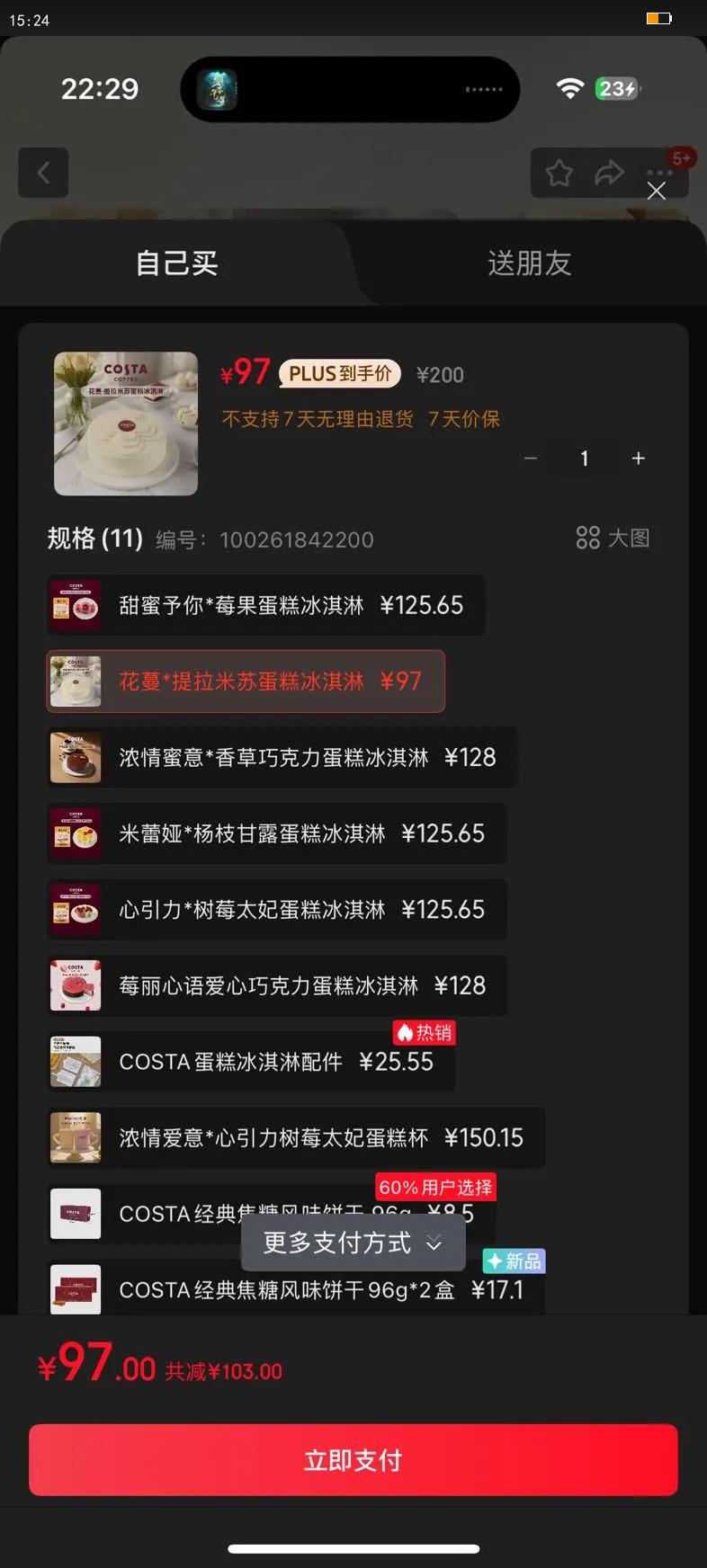Tap the PLUS 到手价 price label

pos(340,374)
